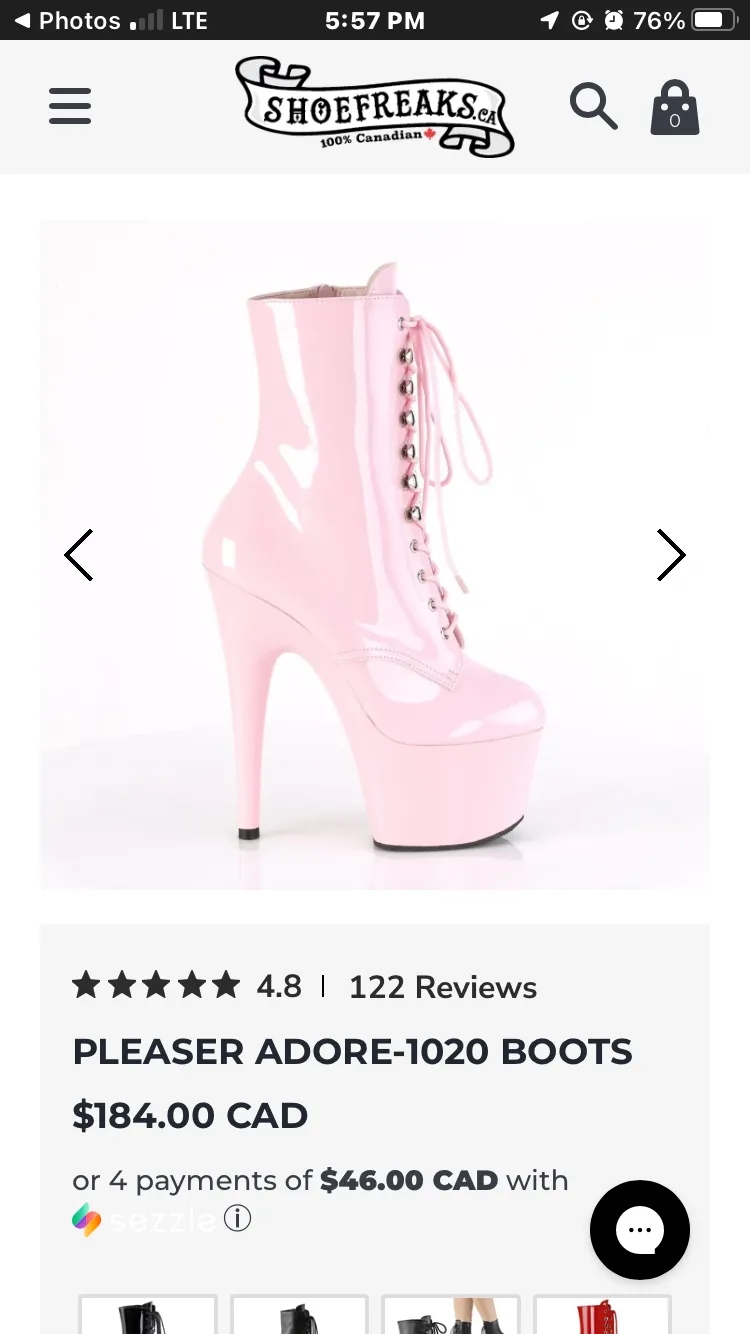Screen dimensions: 750x1334
Task: Go to the ShoeFreaks.ca homepage logo
Action: pyautogui.click(x=375, y=107)
